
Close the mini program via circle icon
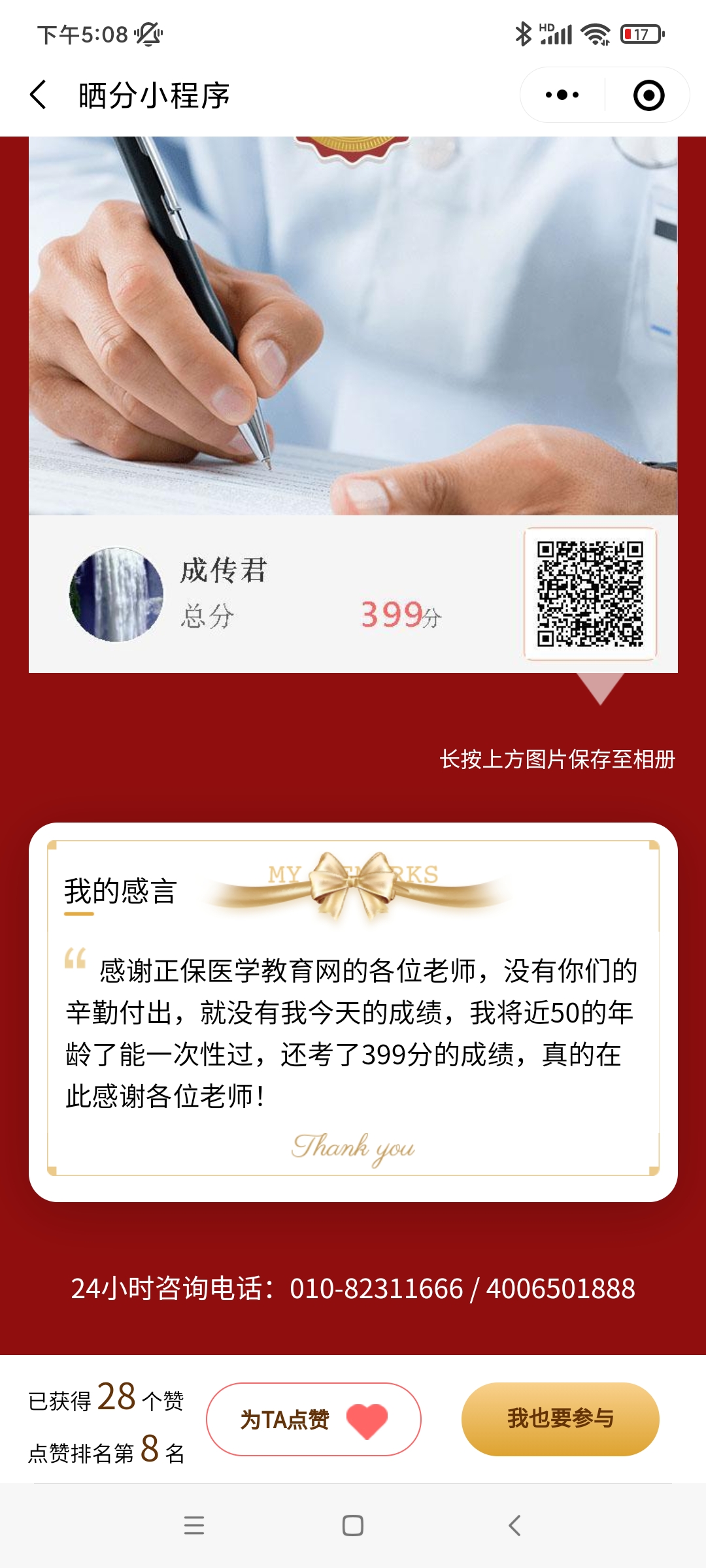(648, 95)
